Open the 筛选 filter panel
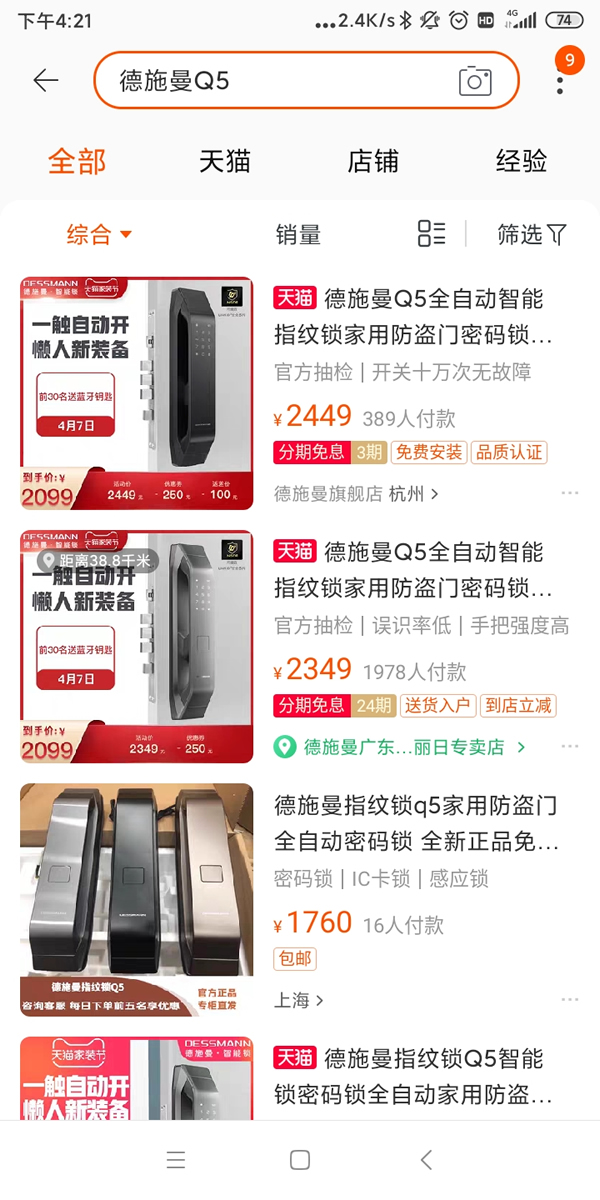Image resolution: width=600 pixels, height=1200 pixels. point(531,235)
